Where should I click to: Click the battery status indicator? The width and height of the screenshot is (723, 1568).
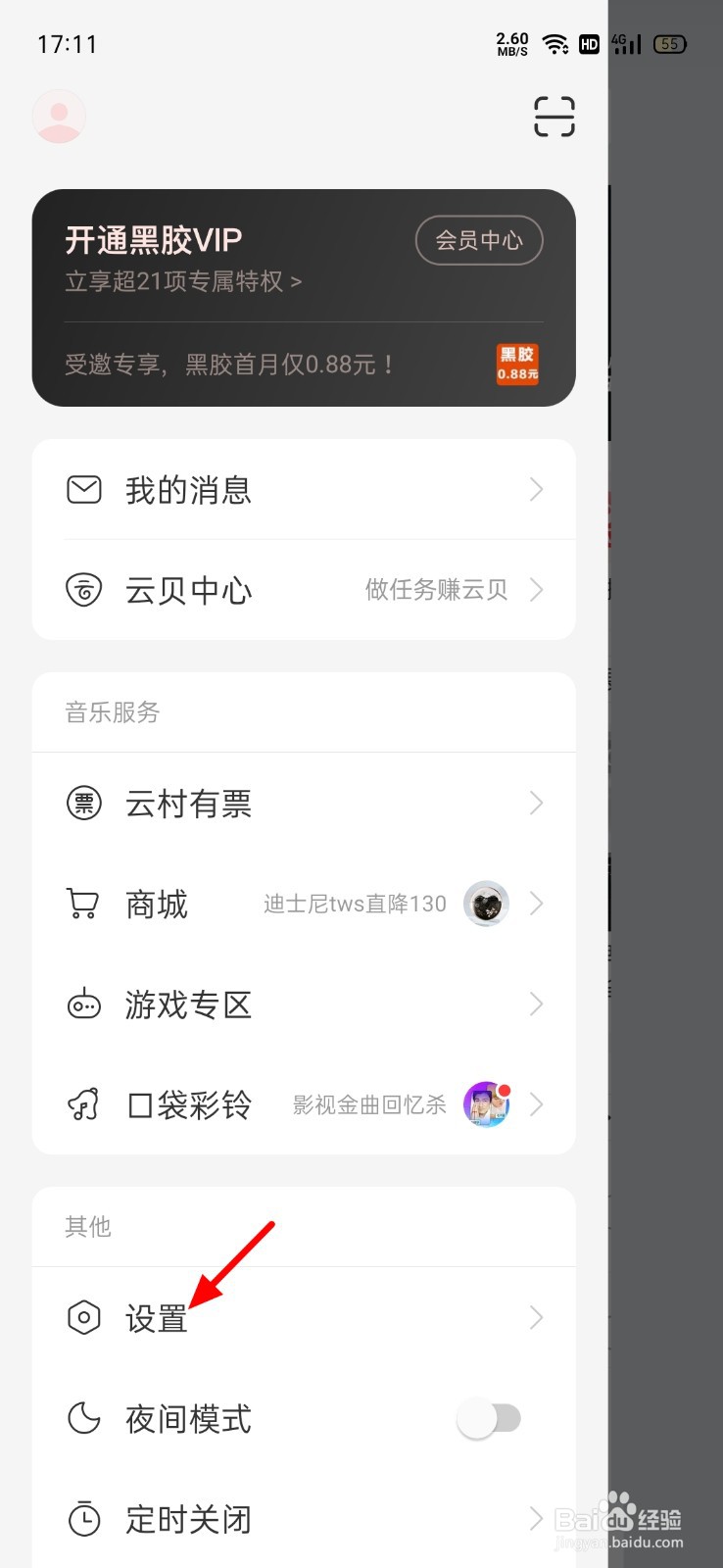(x=670, y=44)
